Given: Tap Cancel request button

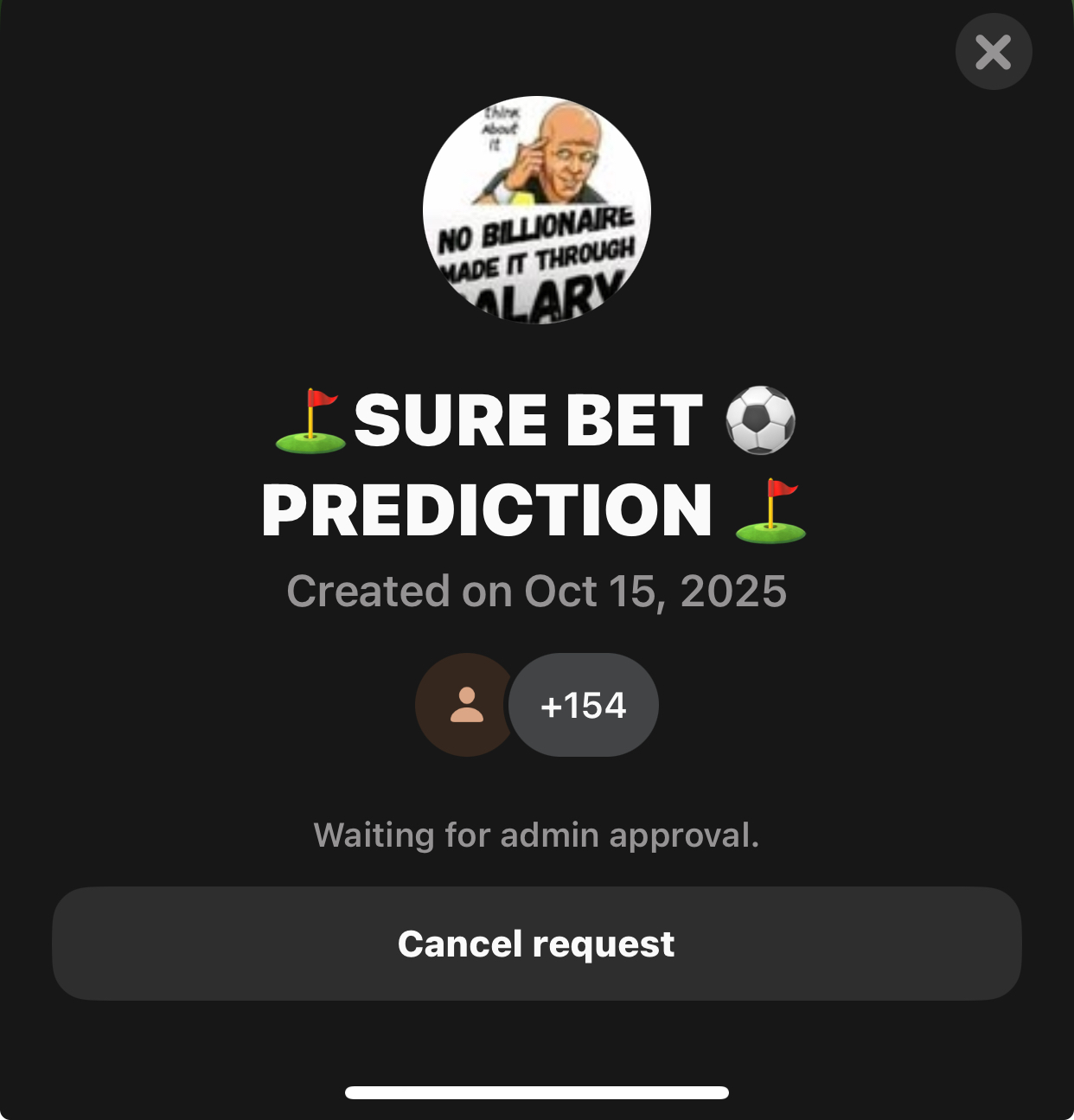Looking at the screenshot, I should point(536,943).
